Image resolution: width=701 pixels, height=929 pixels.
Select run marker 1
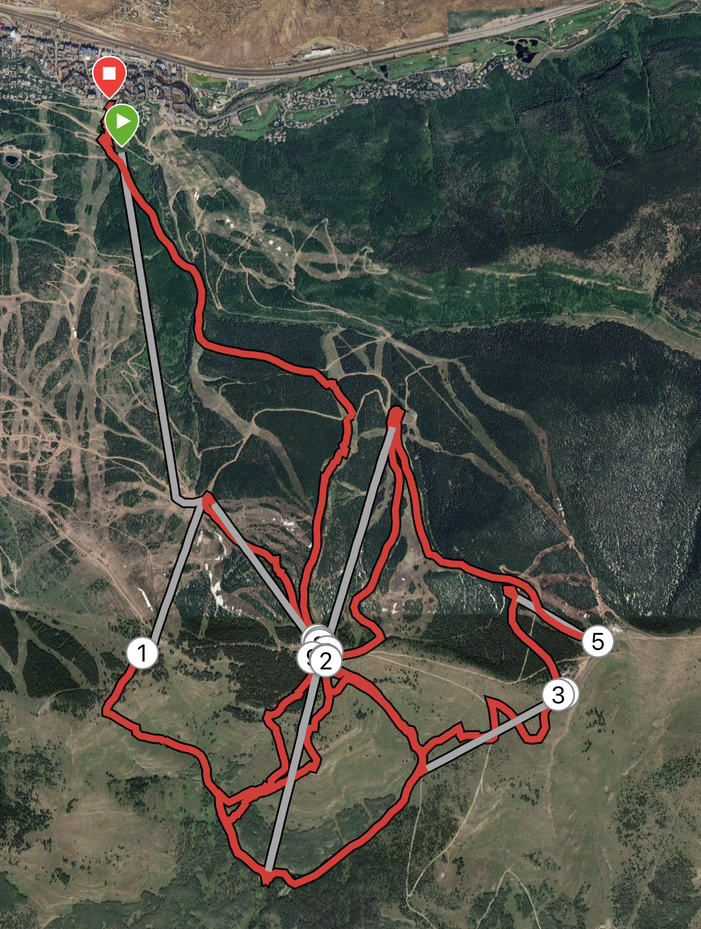click(143, 654)
